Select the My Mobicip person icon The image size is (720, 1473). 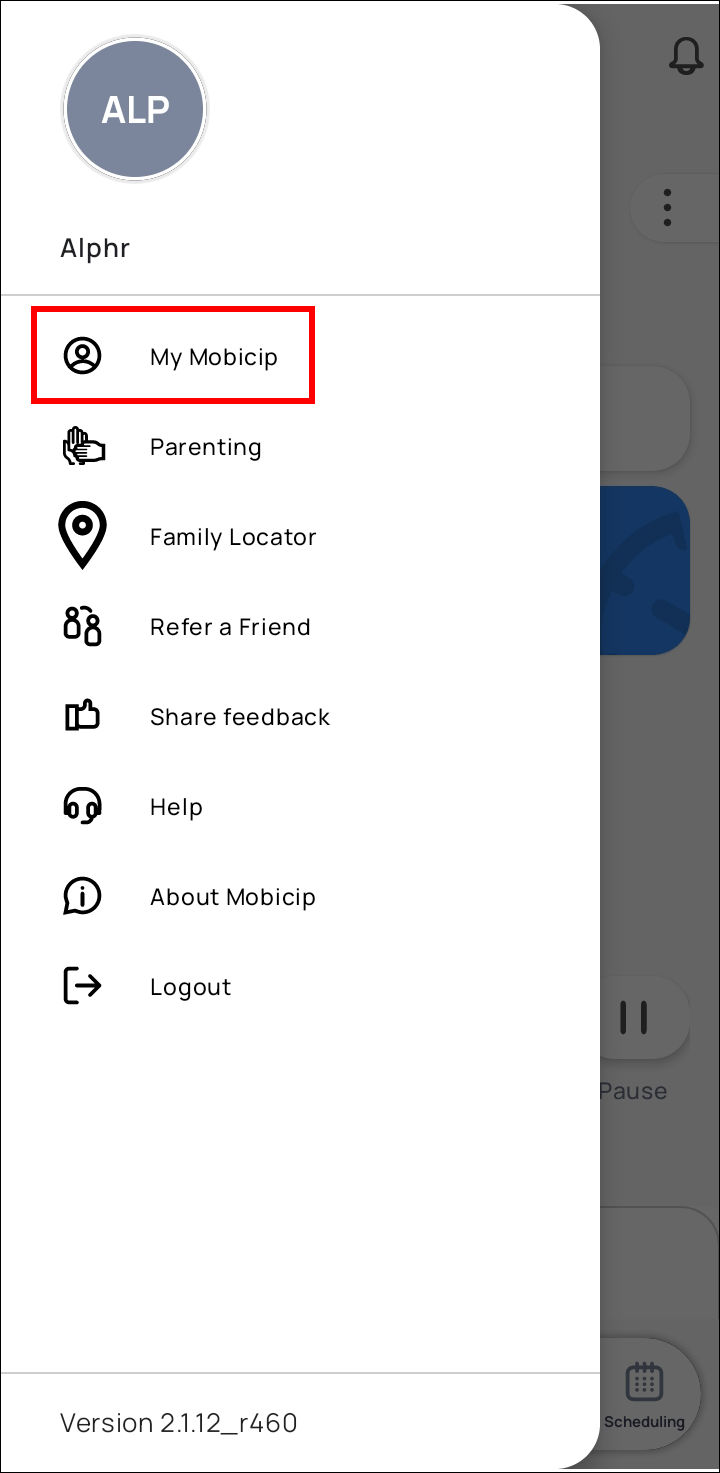coord(83,355)
